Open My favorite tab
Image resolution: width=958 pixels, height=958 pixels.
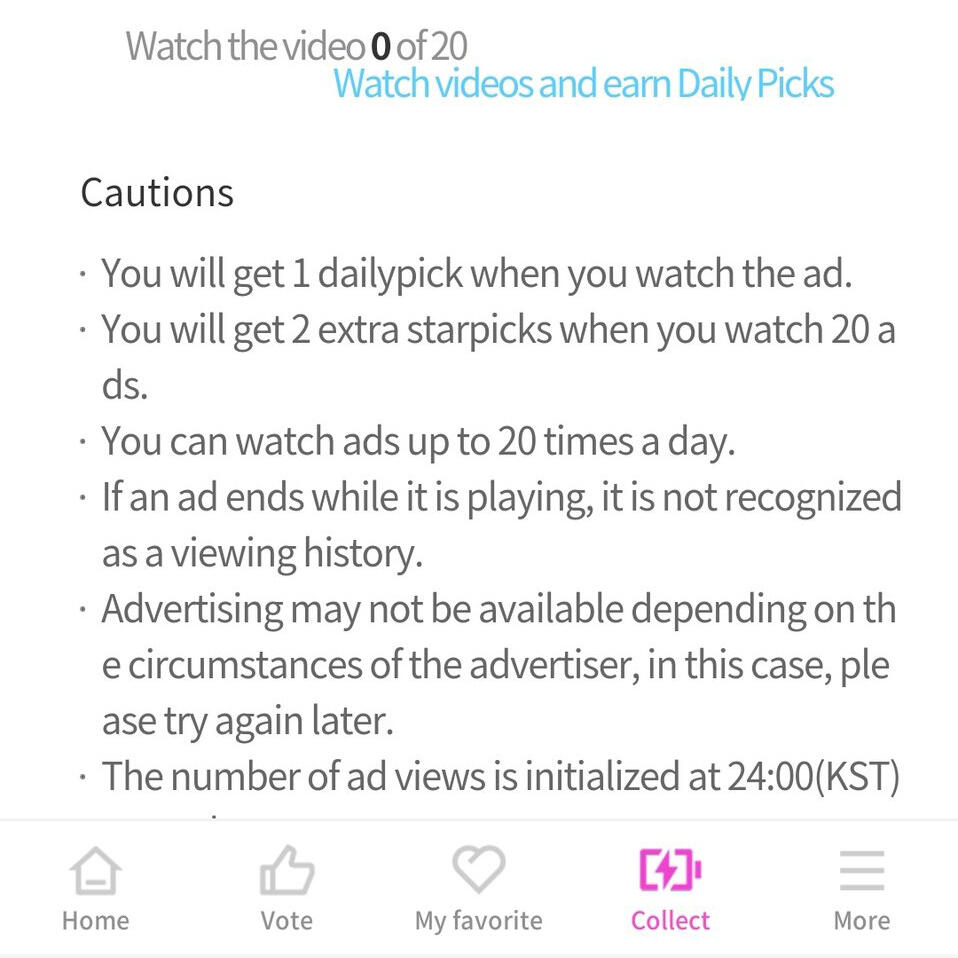pyautogui.click(x=478, y=887)
